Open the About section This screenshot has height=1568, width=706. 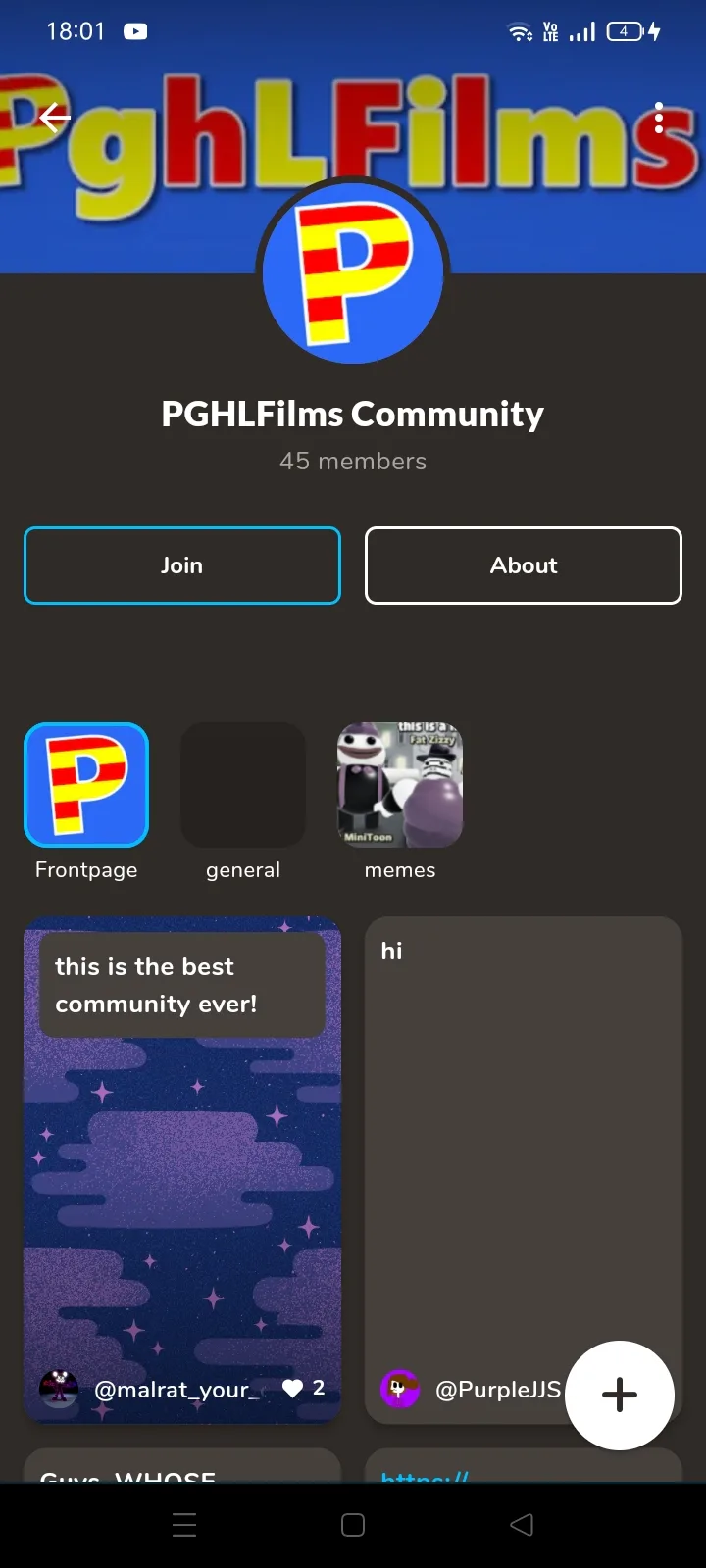524,565
